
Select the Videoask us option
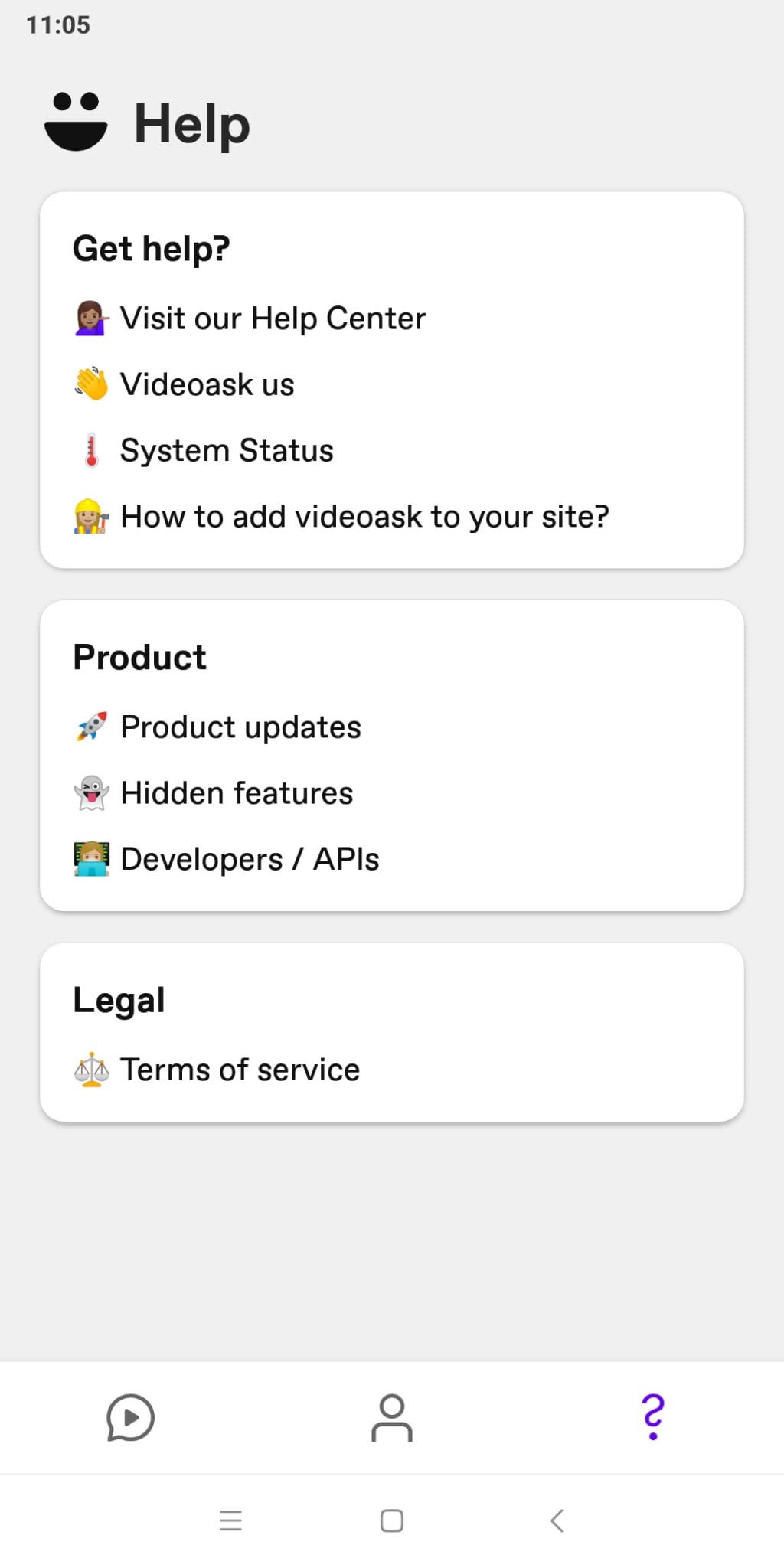[185, 384]
